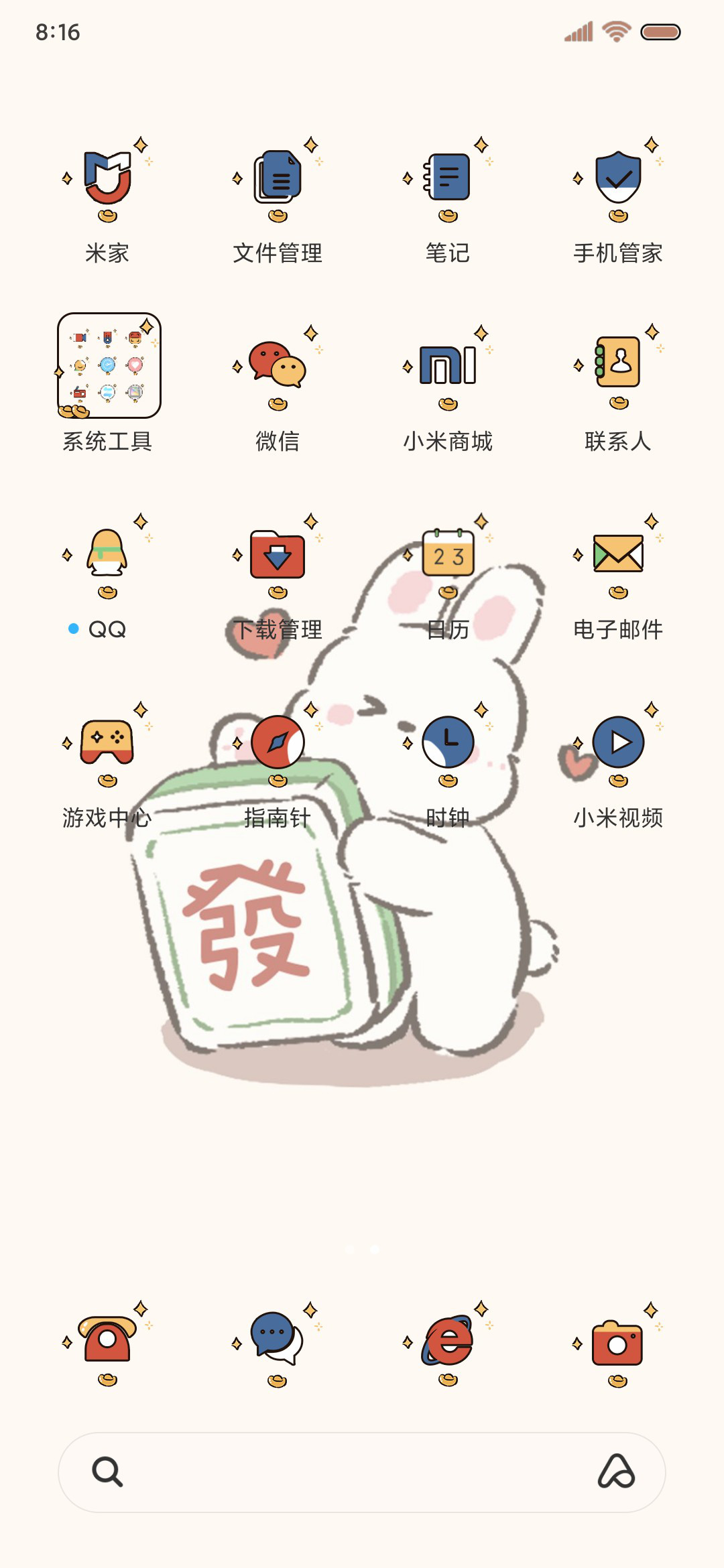Tap the home screen search bar

pos(362,1472)
